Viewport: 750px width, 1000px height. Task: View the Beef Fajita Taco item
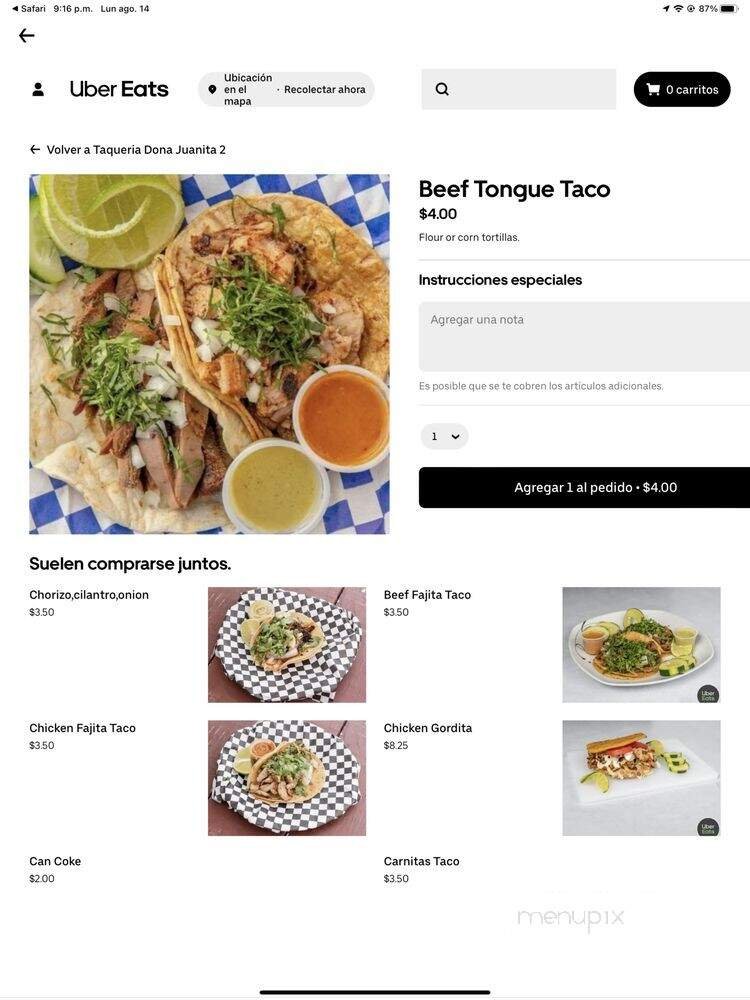pyautogui.click(x=427, y=595)
